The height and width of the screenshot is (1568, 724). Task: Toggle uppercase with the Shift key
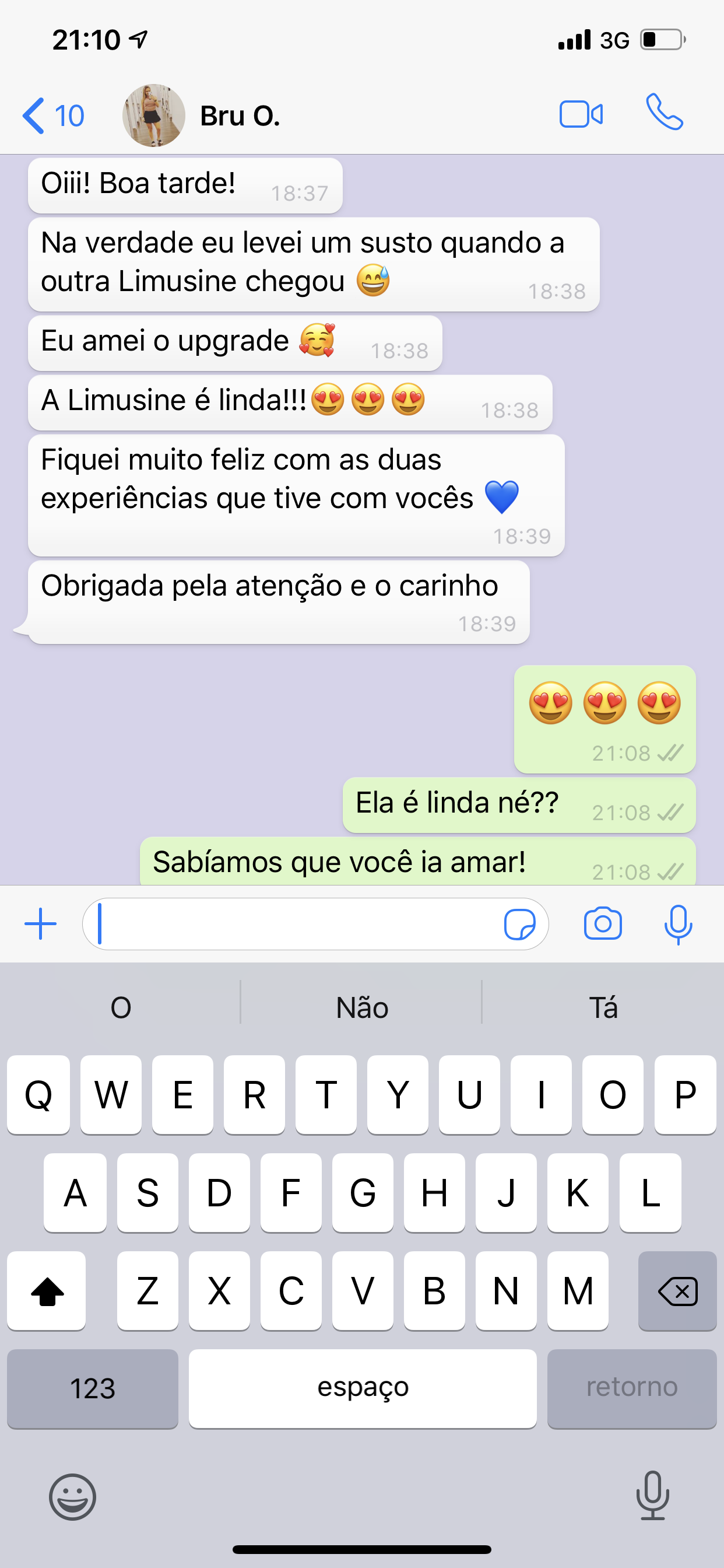point(46,1291)
